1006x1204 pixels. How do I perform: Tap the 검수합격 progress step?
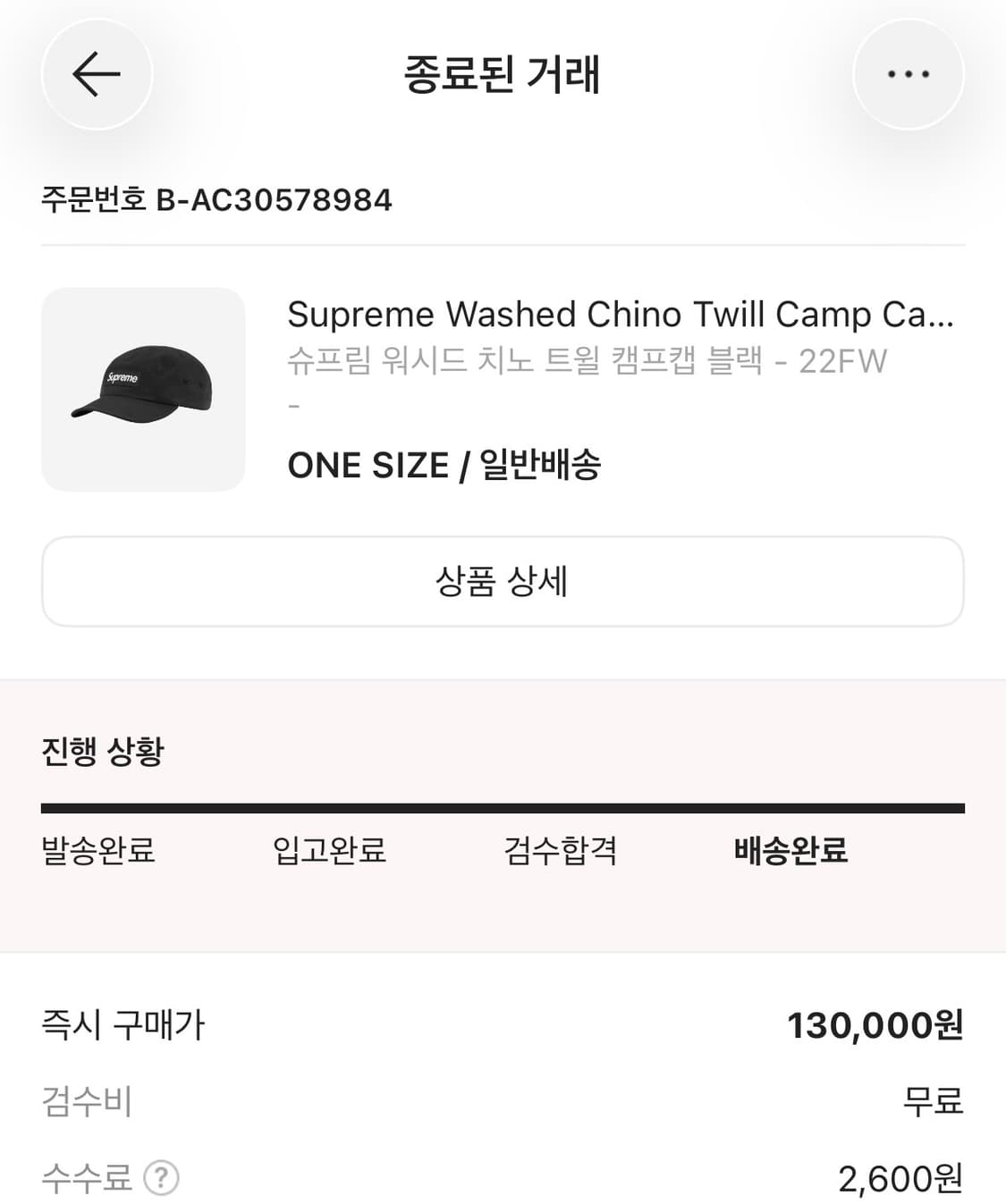tap(560, 852)
